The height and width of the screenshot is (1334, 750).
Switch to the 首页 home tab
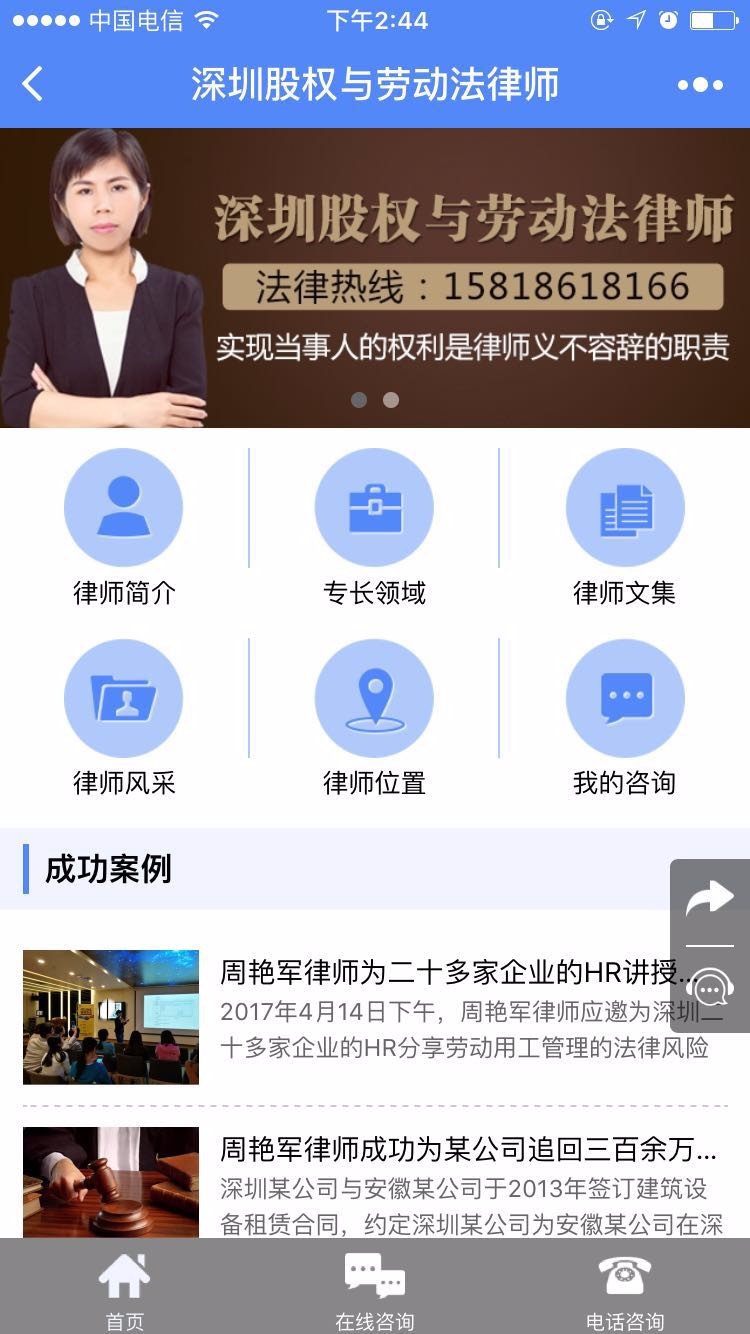pos(124,1291)
